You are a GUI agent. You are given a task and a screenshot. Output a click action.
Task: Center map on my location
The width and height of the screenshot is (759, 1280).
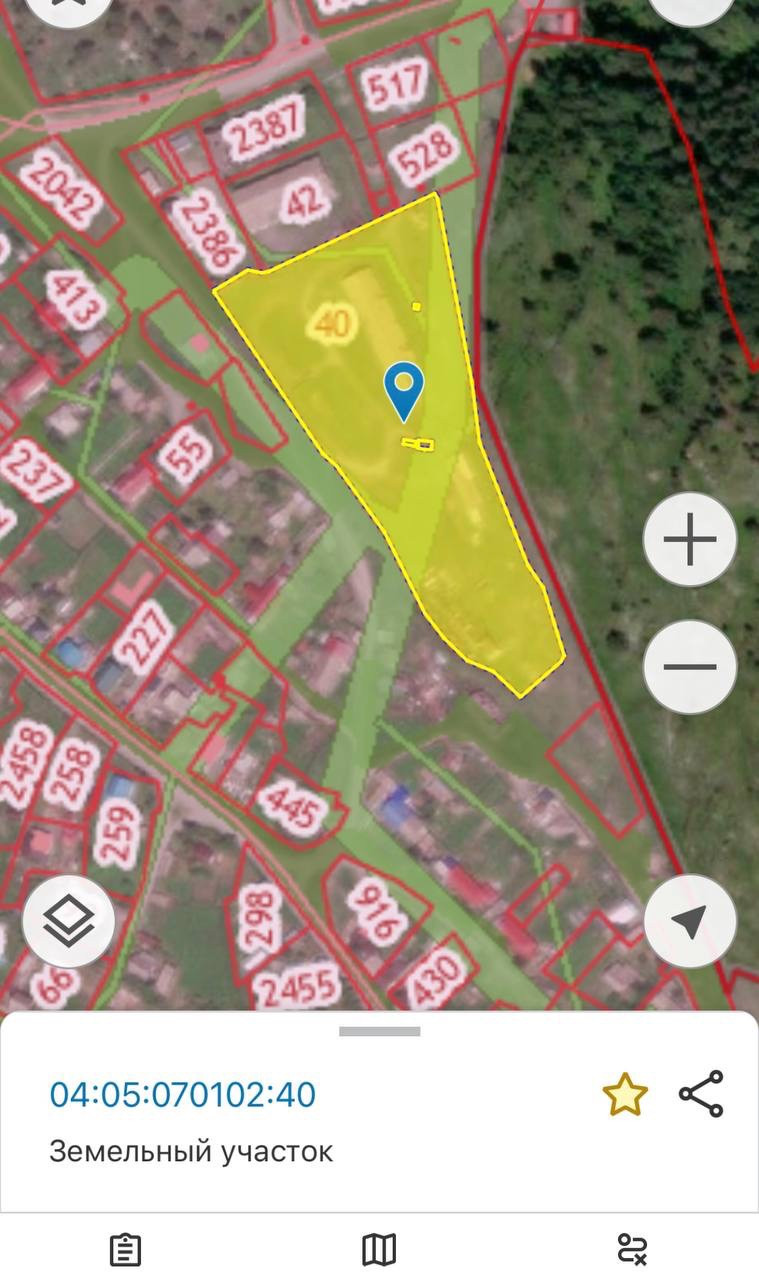(690, 921)
